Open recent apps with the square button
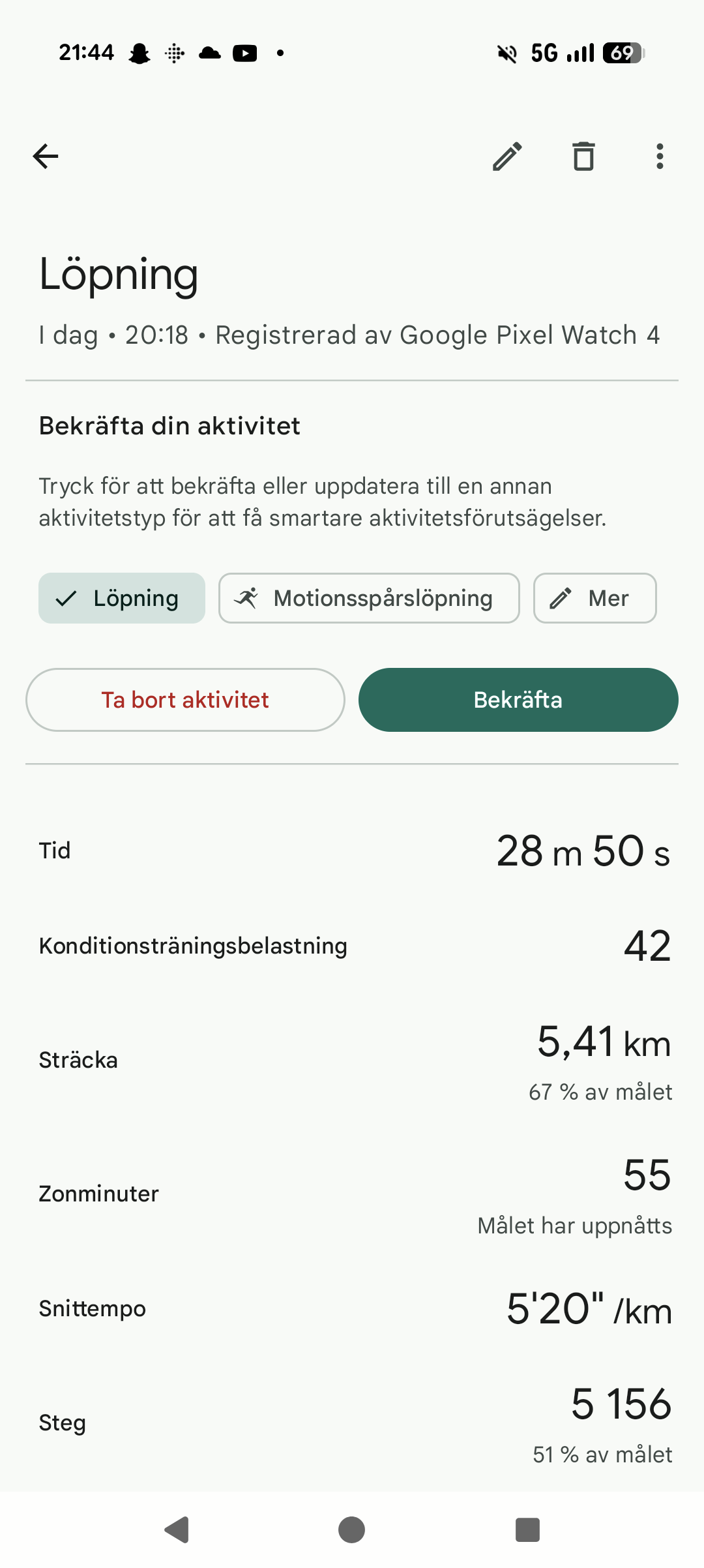 pos(527,1530)
